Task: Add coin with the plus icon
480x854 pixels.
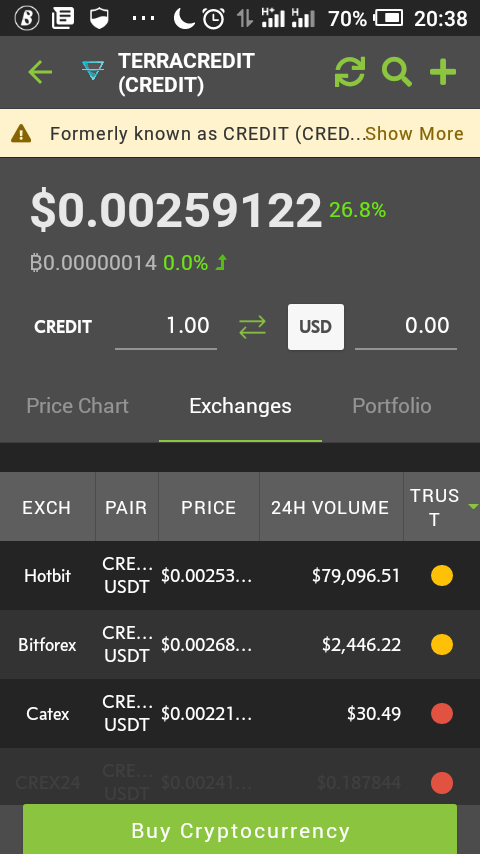Action: click(442, 72)
